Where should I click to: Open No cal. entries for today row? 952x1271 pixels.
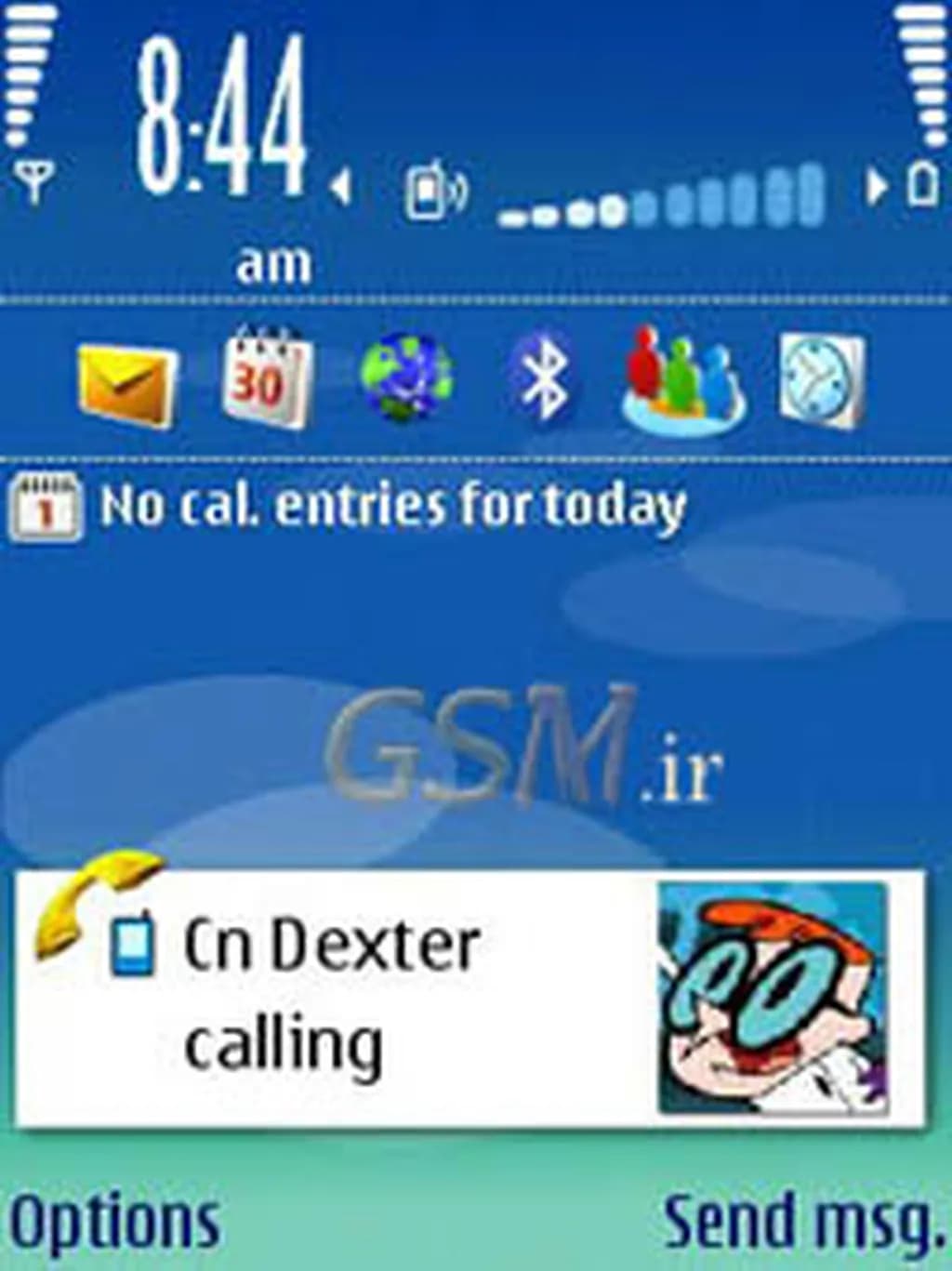click(x=390, y=507)
